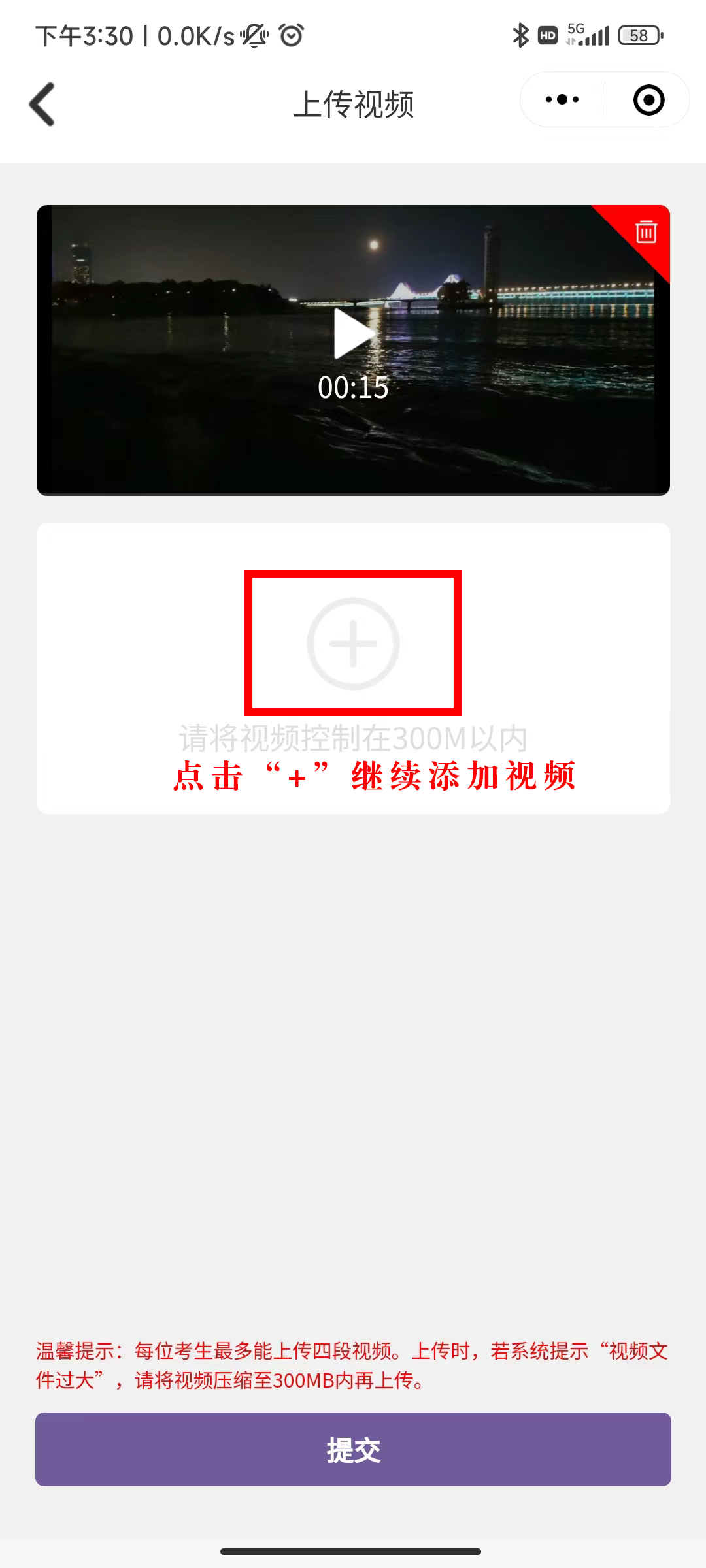
Task: Open the mini program's three-dot menu
Action: [562, 100]
